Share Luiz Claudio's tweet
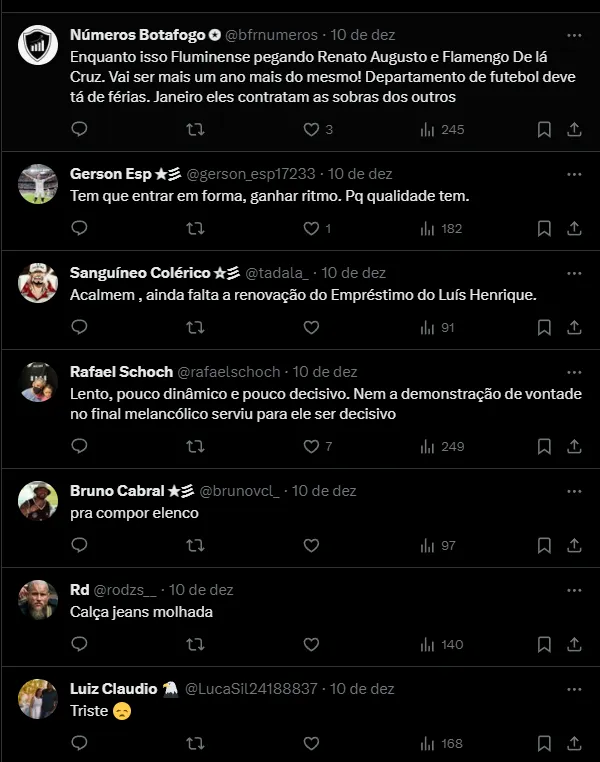Viewport: 600px width, 762px height. 574,743
